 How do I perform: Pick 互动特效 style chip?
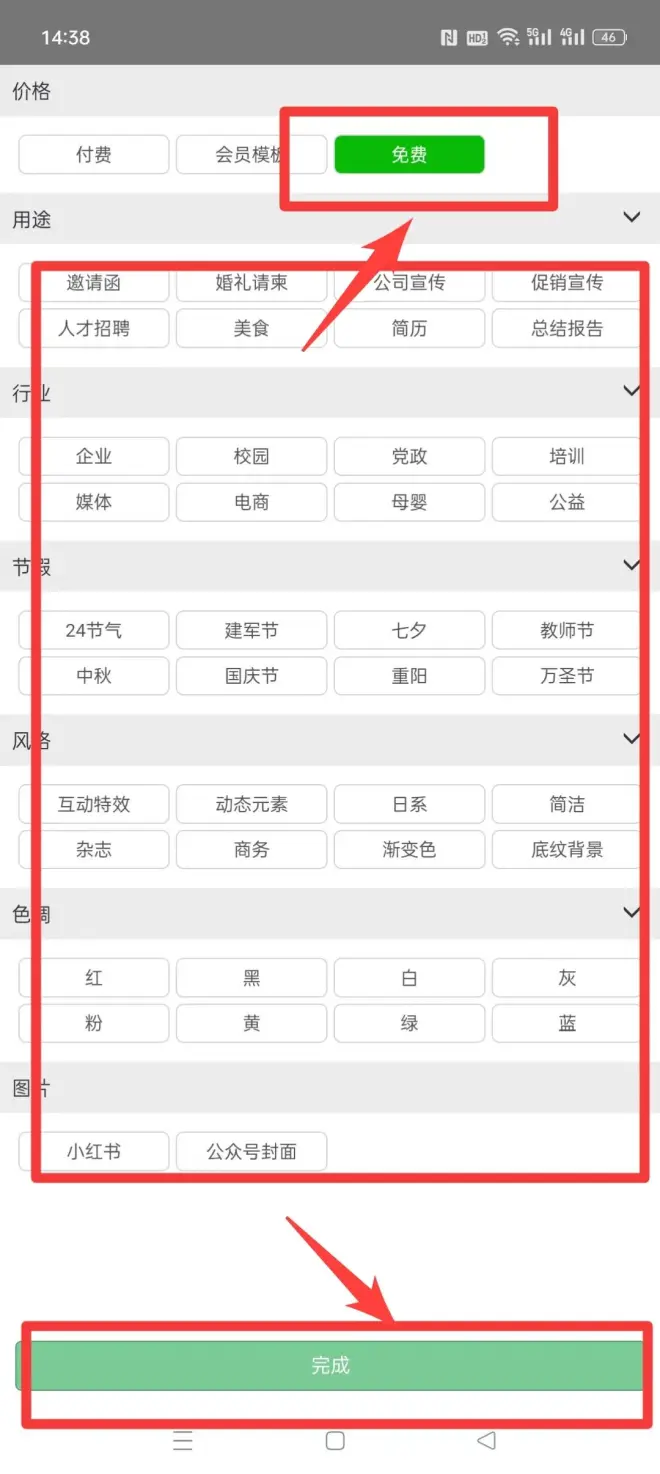(94, 804)
